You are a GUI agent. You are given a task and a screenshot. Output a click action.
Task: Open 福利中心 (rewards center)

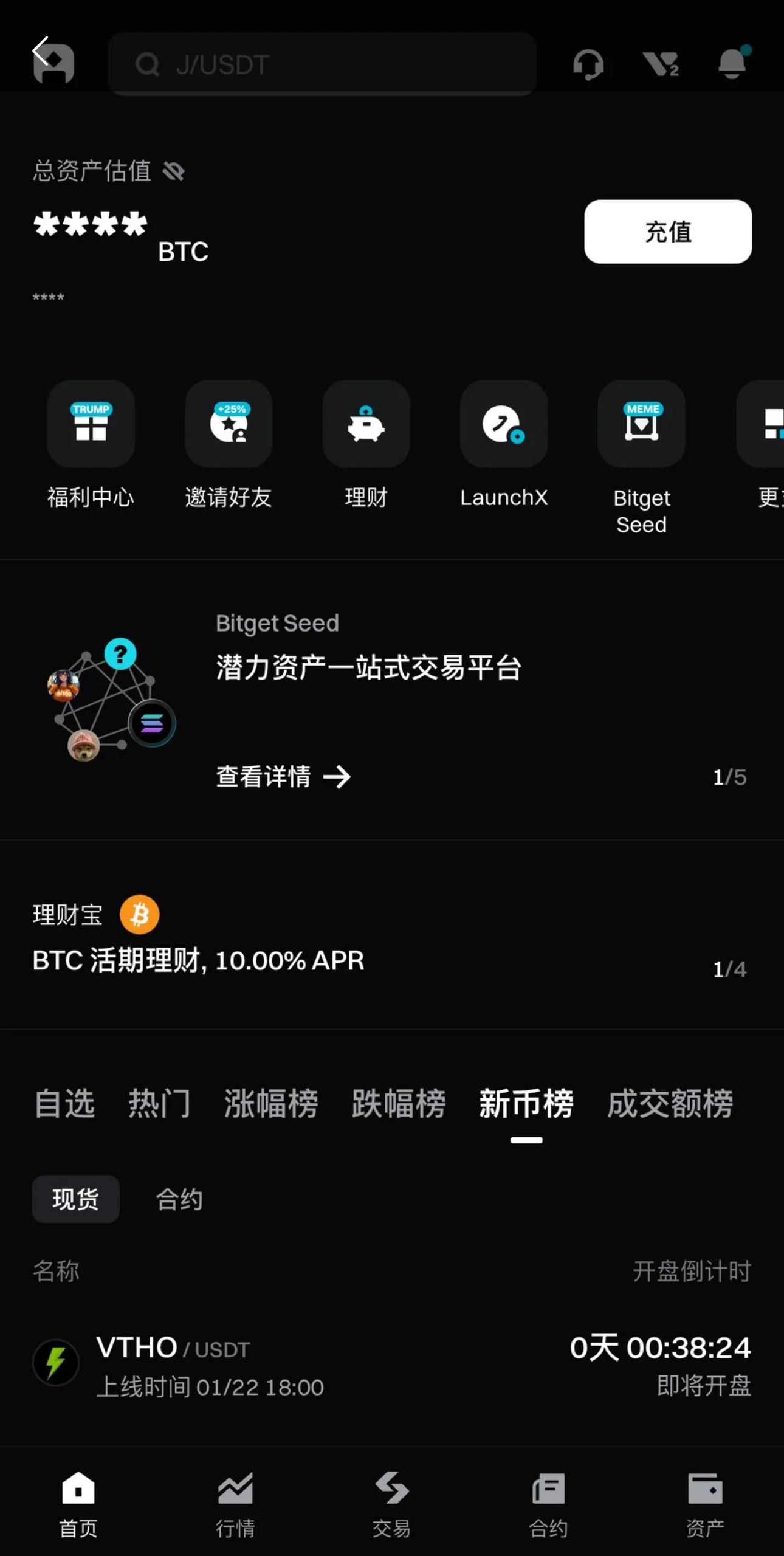[91, 424]
